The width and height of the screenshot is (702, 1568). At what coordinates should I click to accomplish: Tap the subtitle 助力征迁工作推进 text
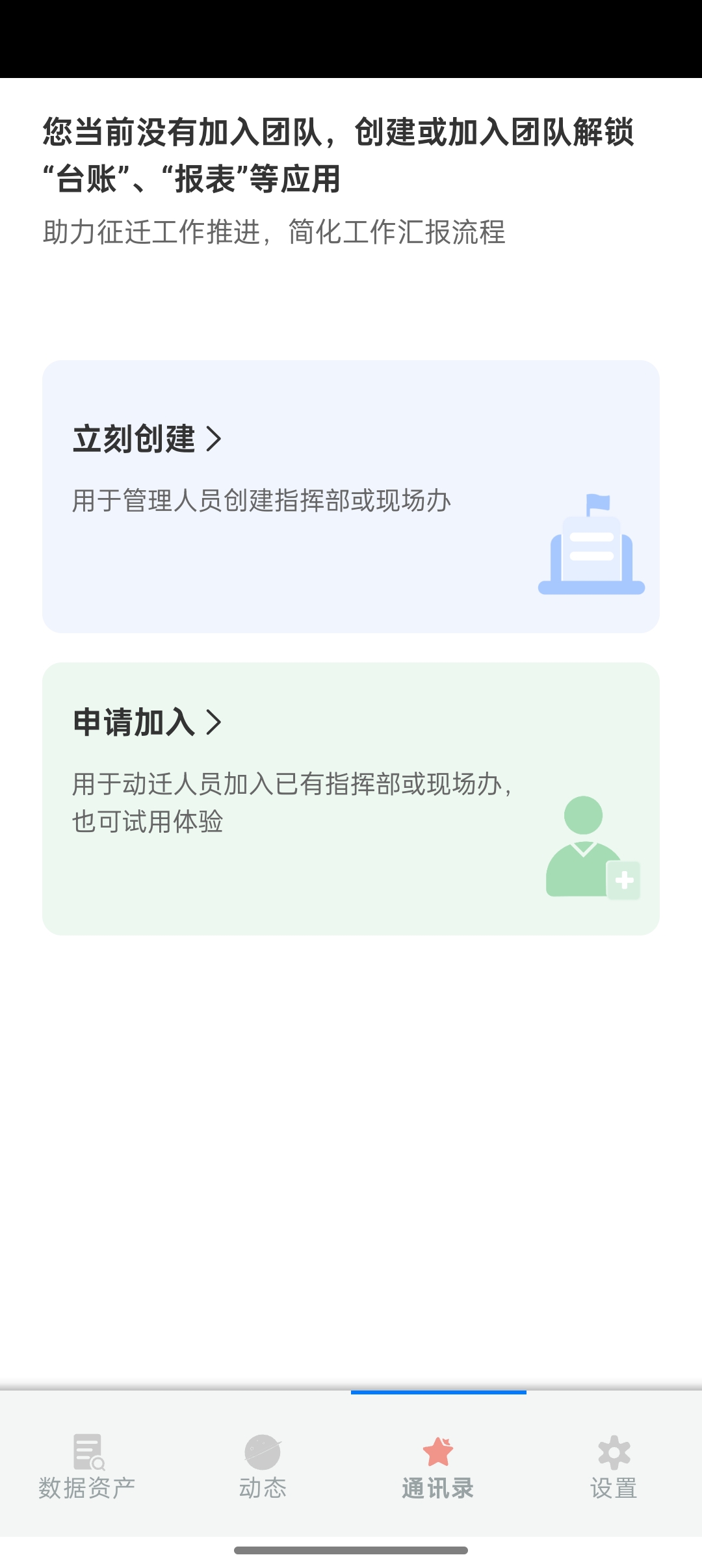coord(274,233)
